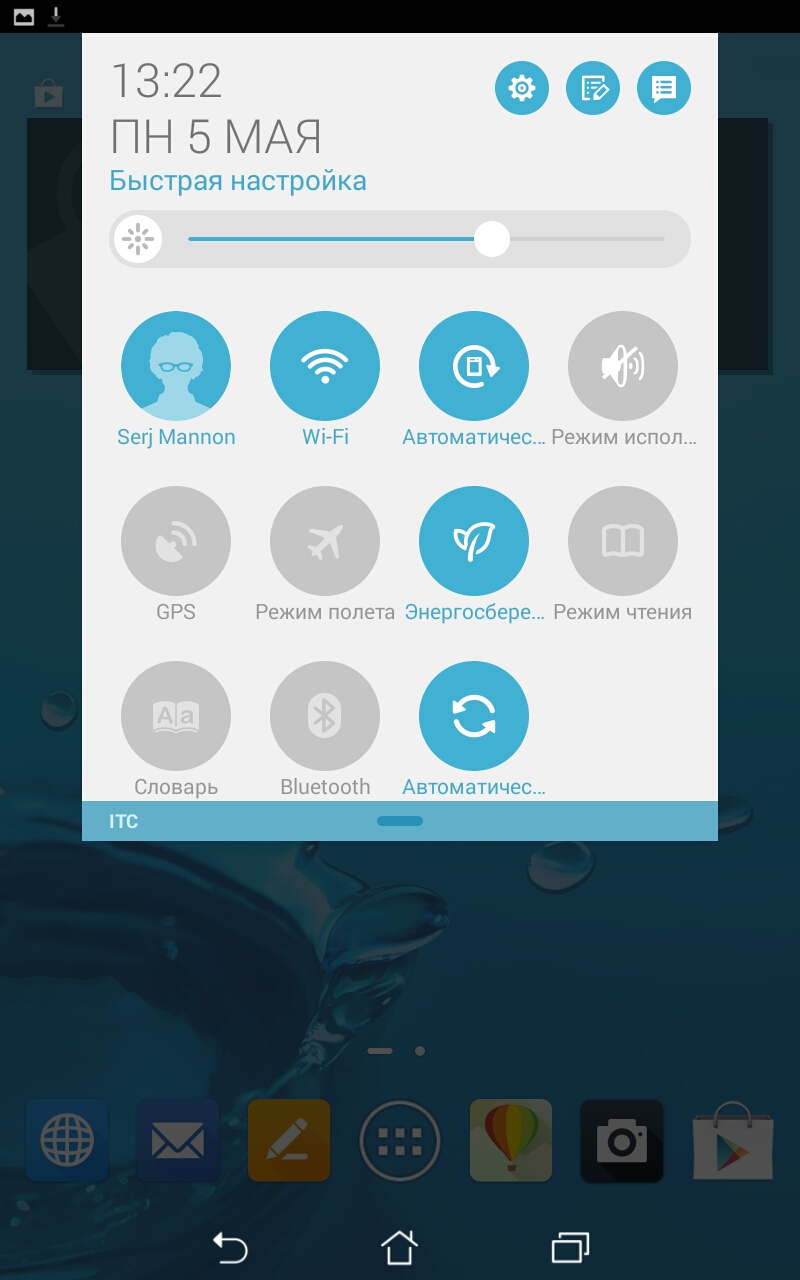
Task: Disable auto-sync
Action: click(x=474, y=716)
